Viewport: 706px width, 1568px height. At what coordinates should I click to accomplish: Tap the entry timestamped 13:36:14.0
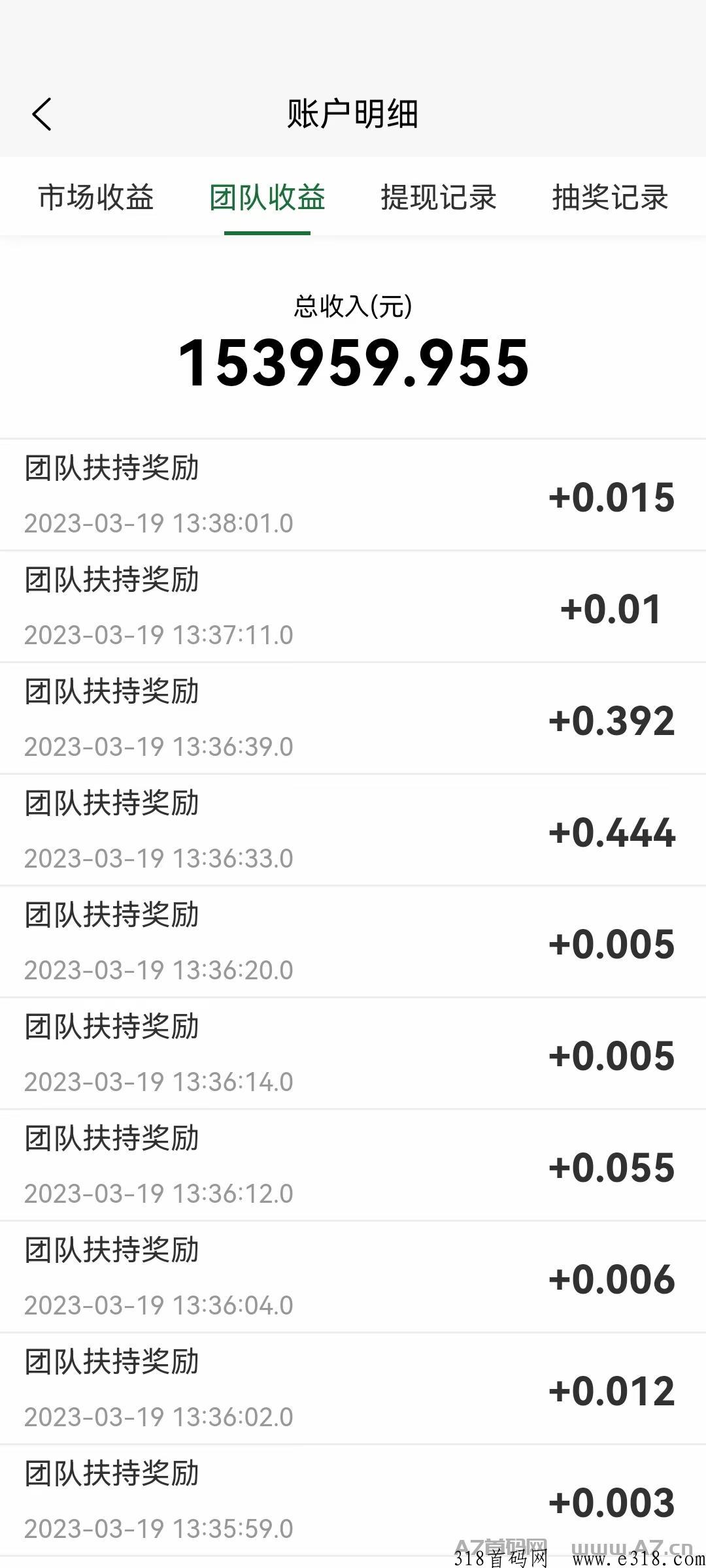(353, 1053)
